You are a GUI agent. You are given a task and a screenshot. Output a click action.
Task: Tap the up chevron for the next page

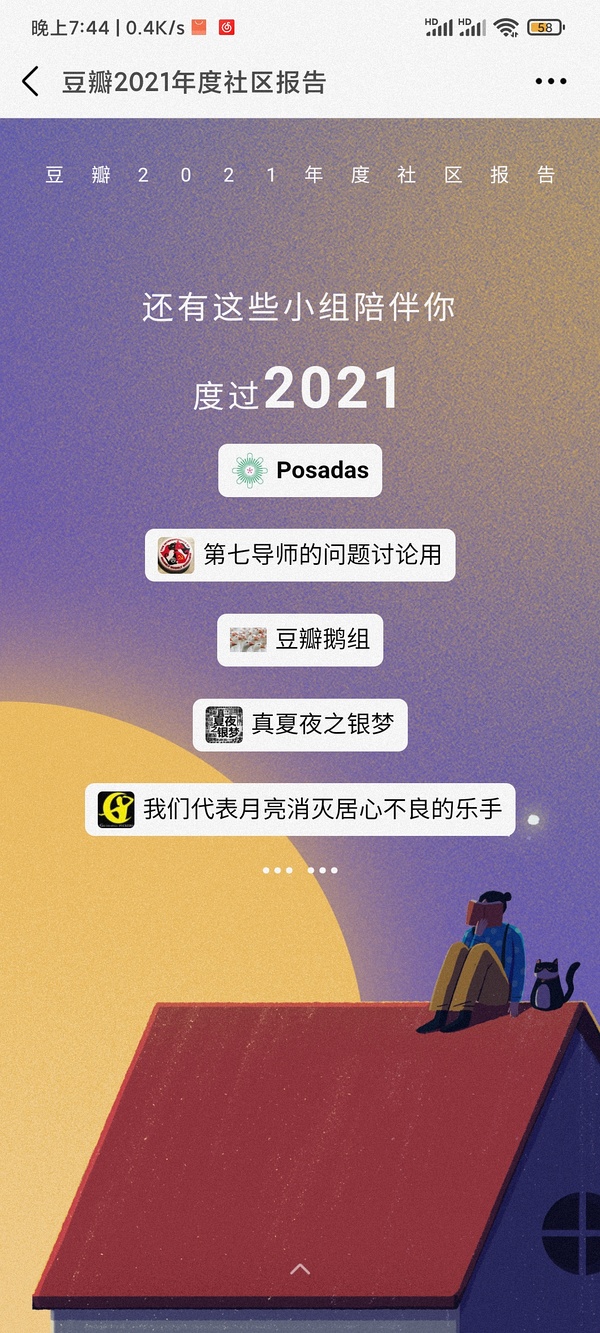coord(300,1269)
